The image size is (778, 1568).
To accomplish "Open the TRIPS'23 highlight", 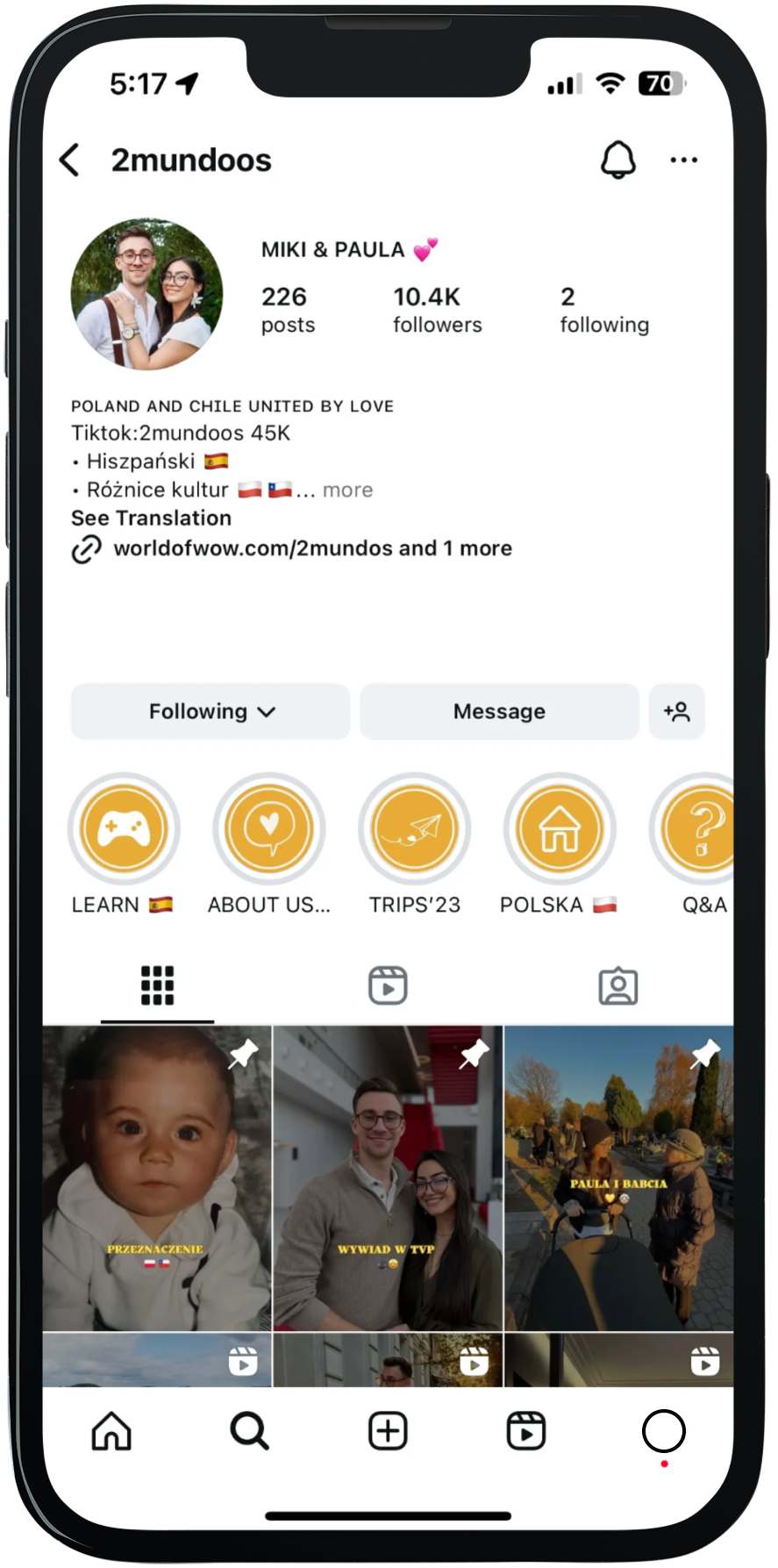I will pos(414,829).
